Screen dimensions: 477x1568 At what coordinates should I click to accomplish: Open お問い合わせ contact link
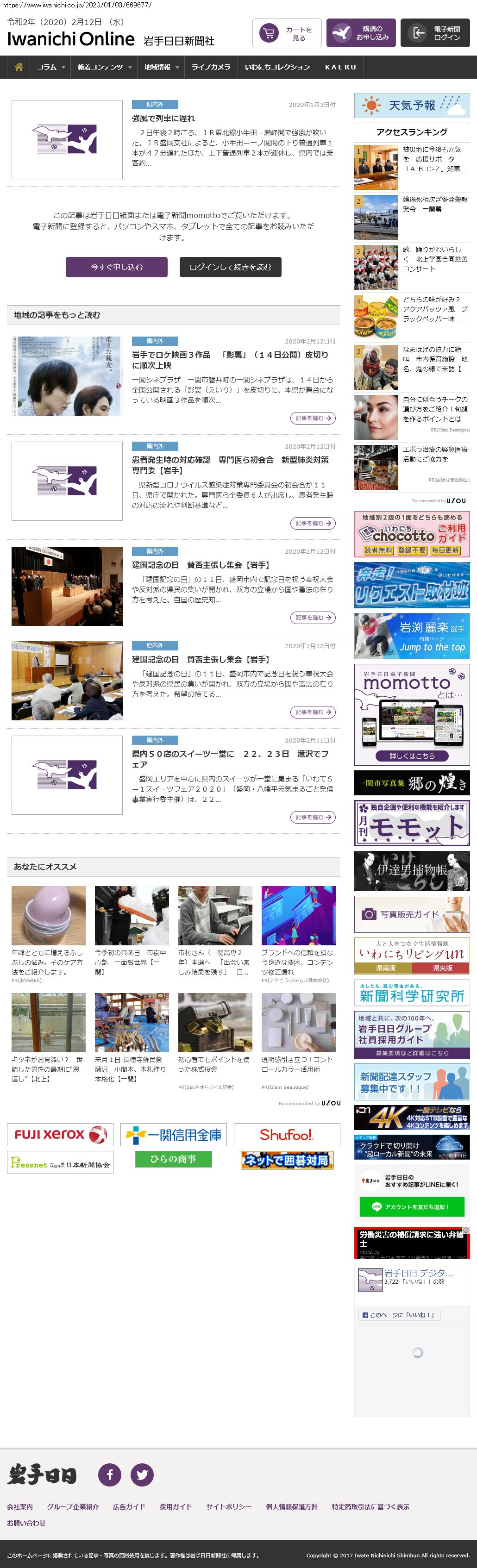pyautogui.click(x=26, y=1522)
